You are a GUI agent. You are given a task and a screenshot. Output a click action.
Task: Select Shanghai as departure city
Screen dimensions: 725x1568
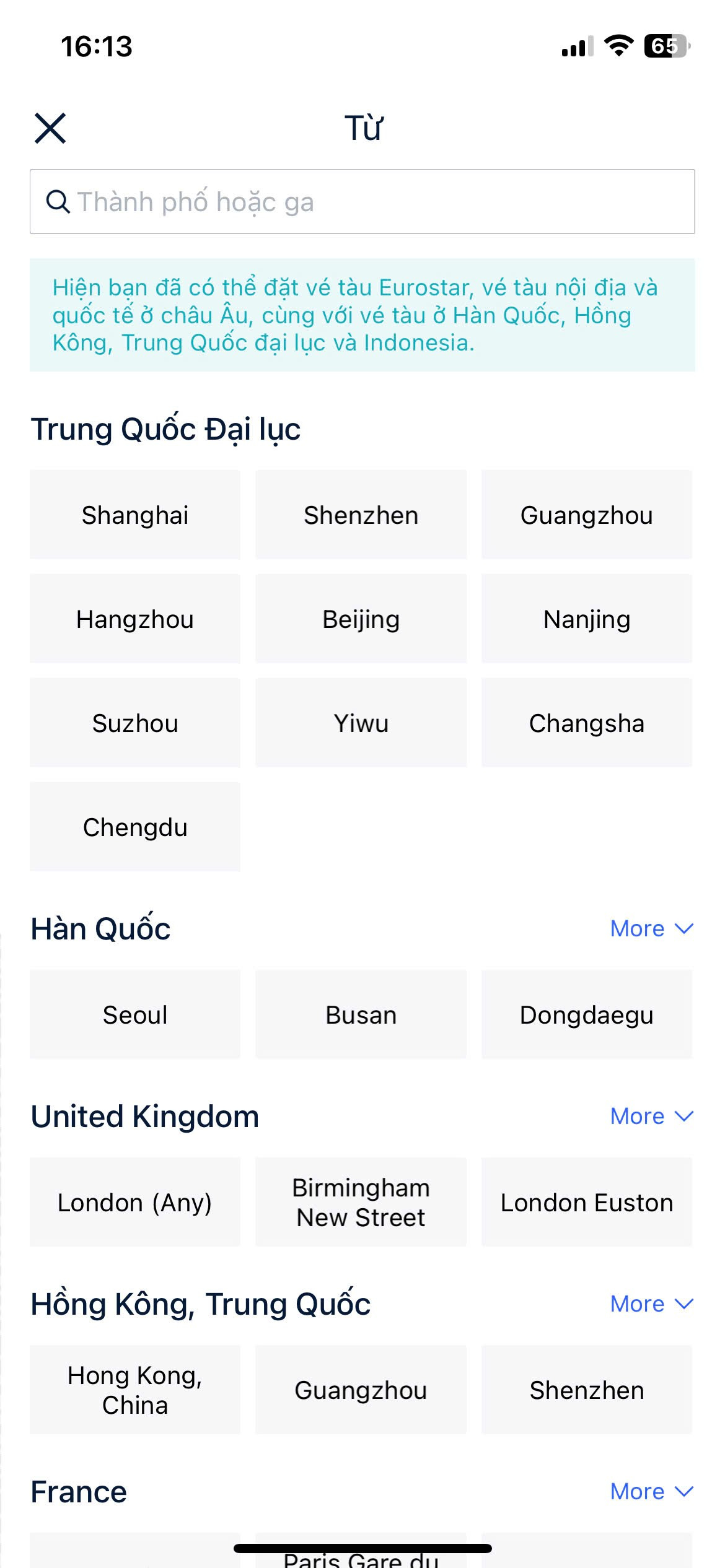pos(134,514)
